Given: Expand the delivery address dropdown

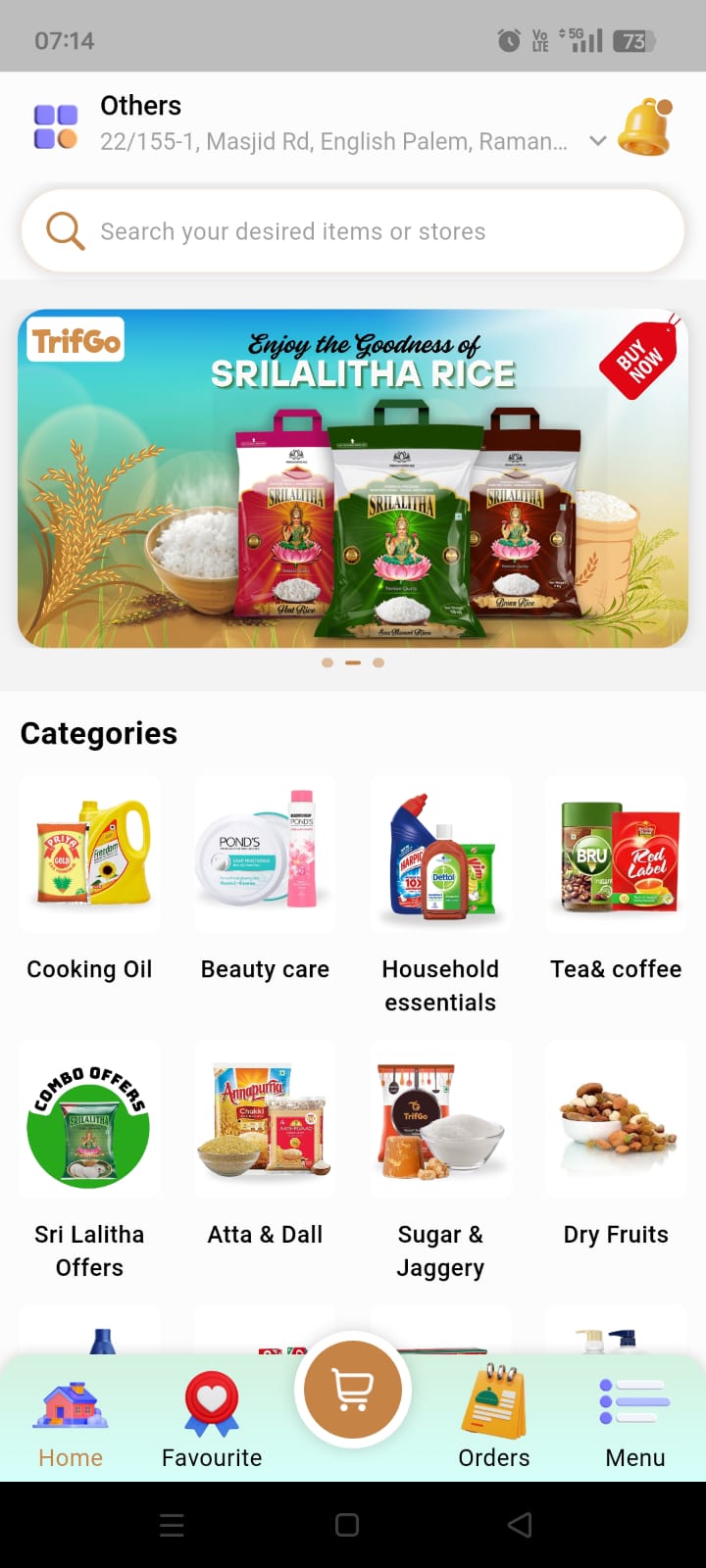Looking at the screenshot, I should pyautogui.click(x=597, y=141).
